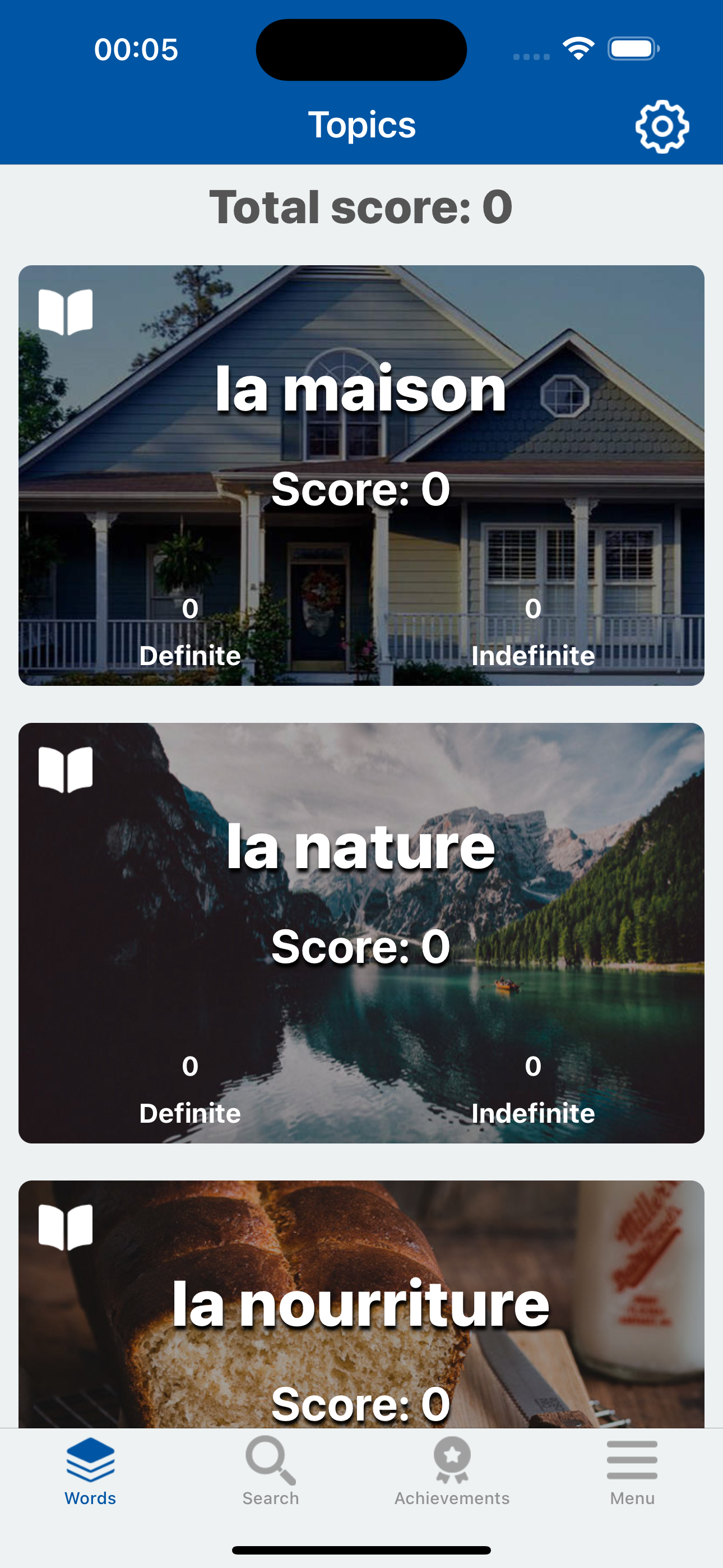Open the book icon on la nourriture card
Image resolution: width=723 pixels, height=1568 pixels.
(64, 1227)
